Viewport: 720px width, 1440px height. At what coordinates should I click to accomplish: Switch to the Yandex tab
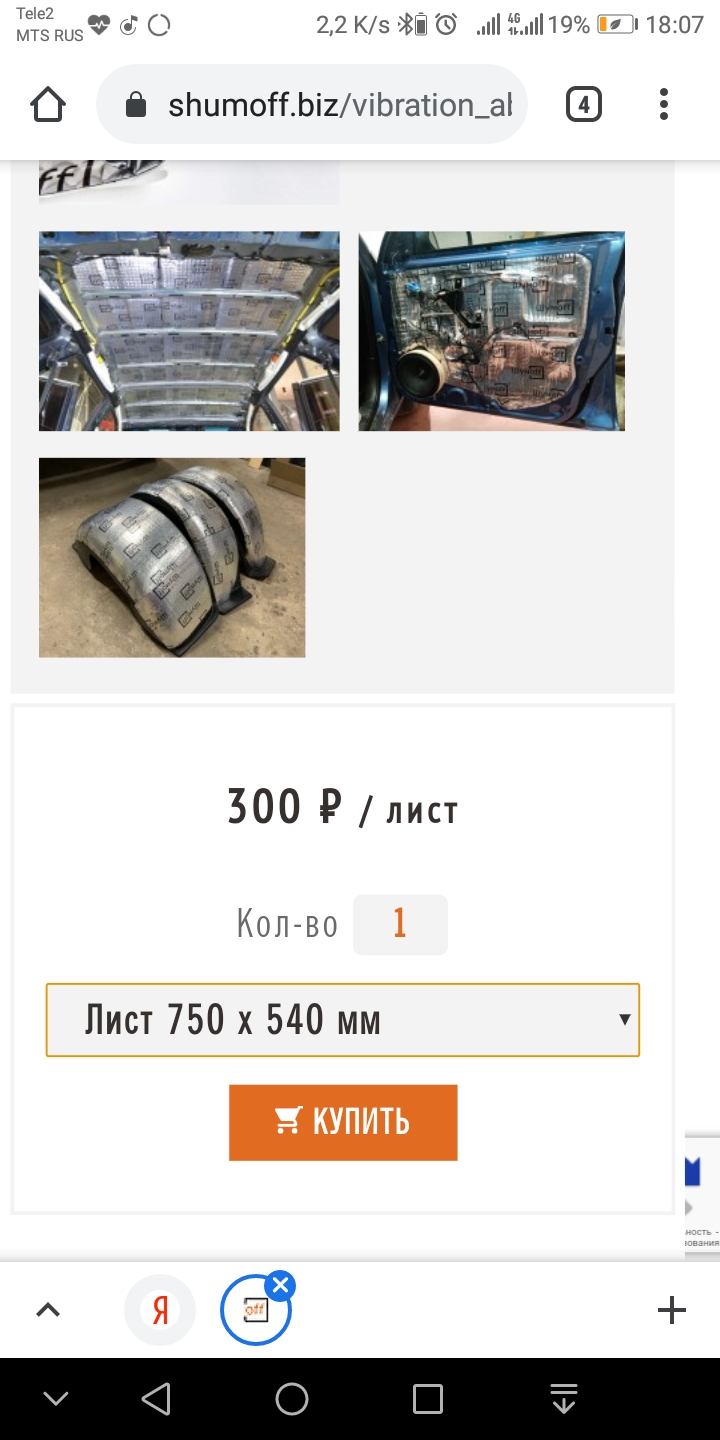160,1310
